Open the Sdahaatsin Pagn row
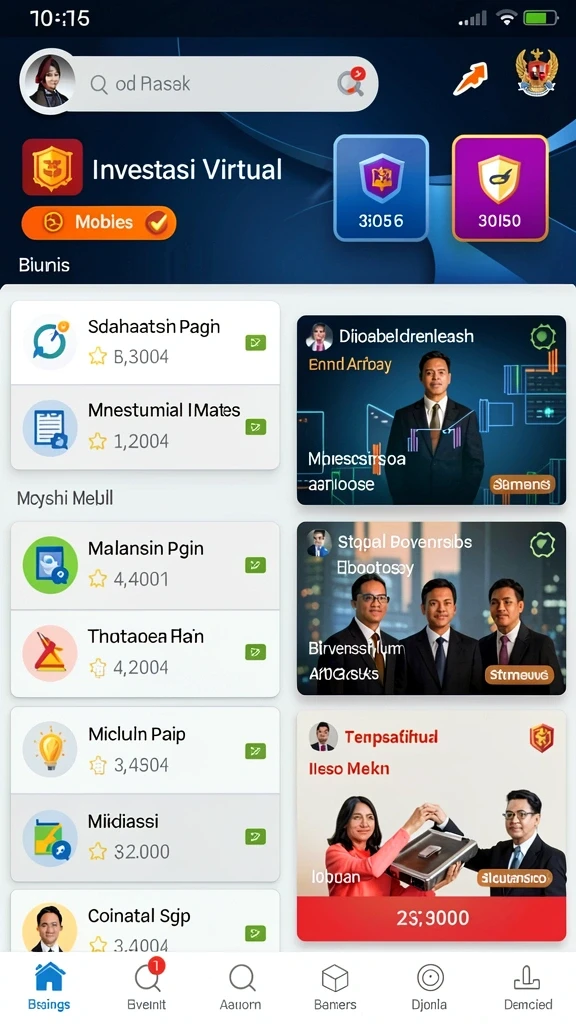Screen dimensions: 576x1024 (x=146, y=342)
